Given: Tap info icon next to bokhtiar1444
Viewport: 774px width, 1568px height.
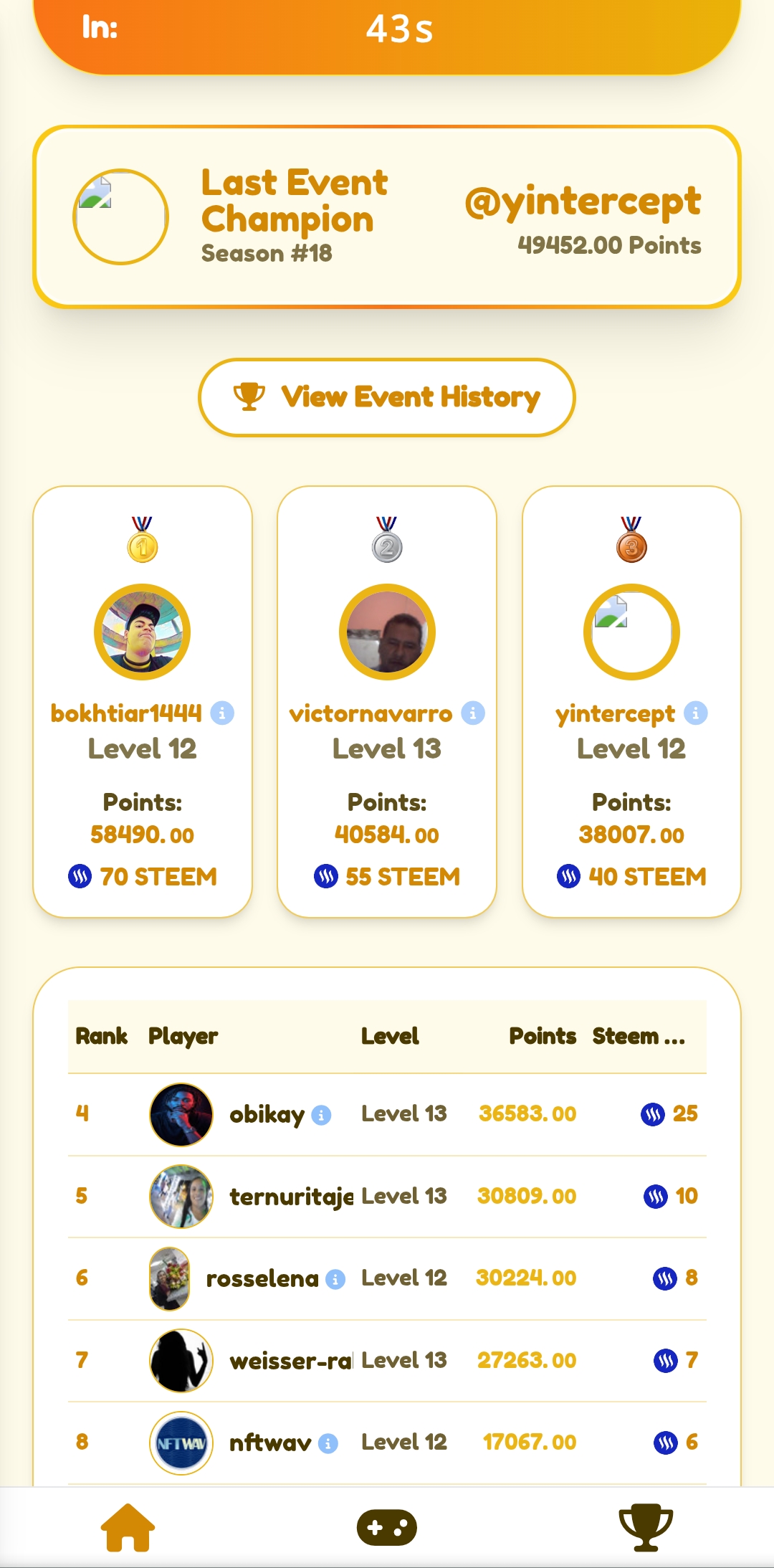Looking at the screenshot, I should click(222, 713).
